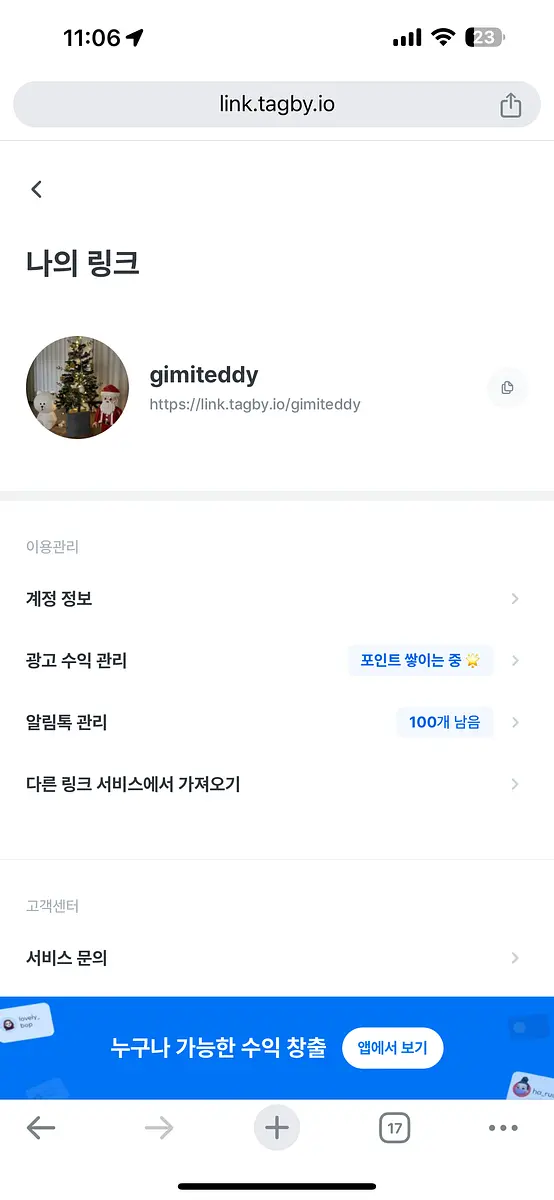This screenshot has width=554, height=1200.
Task: Open 계정 정보 settings
Action: pyautogui.click(x=277, y=599)
